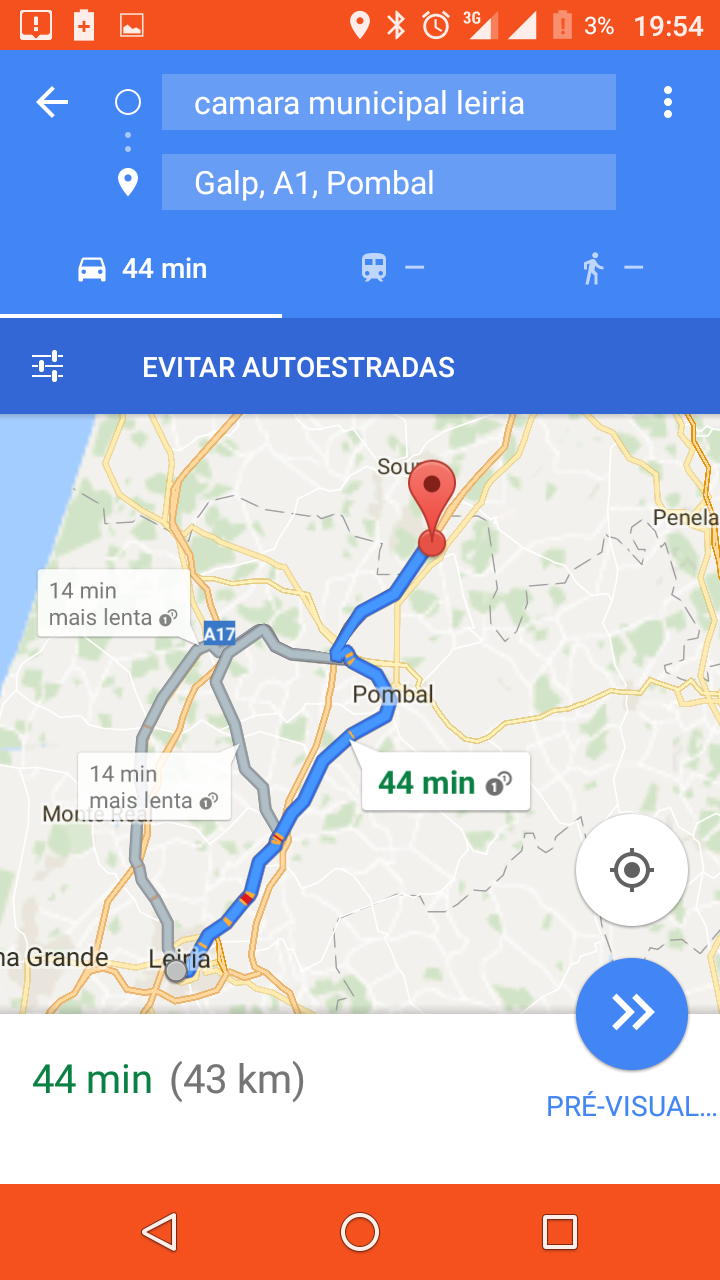The height and width of the screenshot is (1280, 720).
Task: Tap the blue double-arrow preview button
Action: coord(632,1014)
